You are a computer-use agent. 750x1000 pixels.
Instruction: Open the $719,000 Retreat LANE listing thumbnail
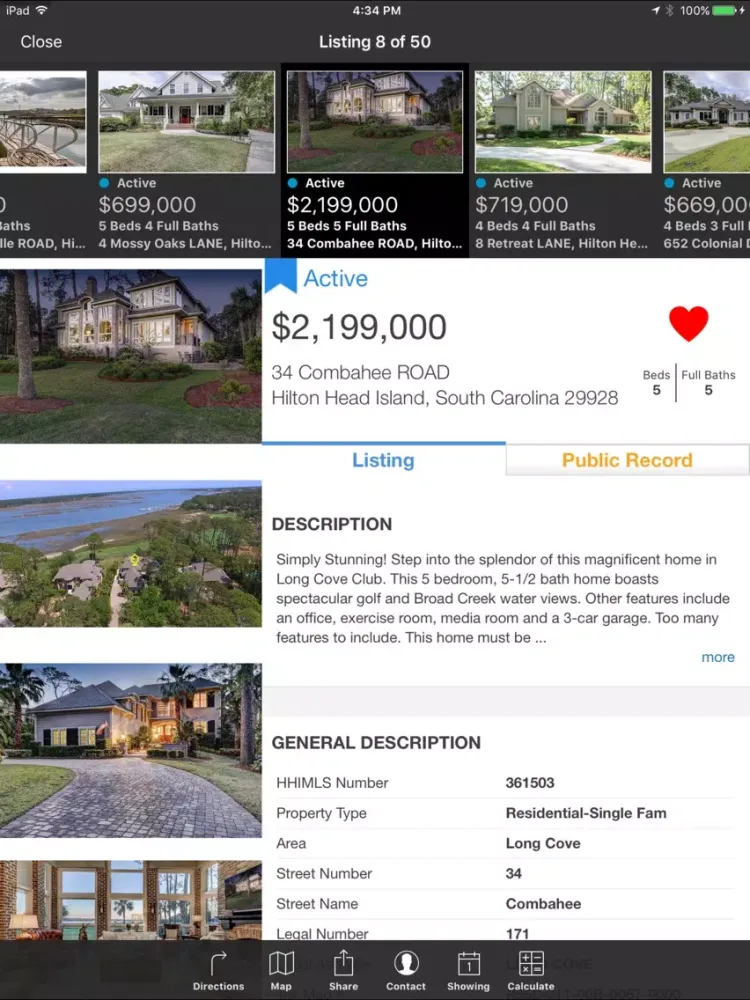(562, 121)
